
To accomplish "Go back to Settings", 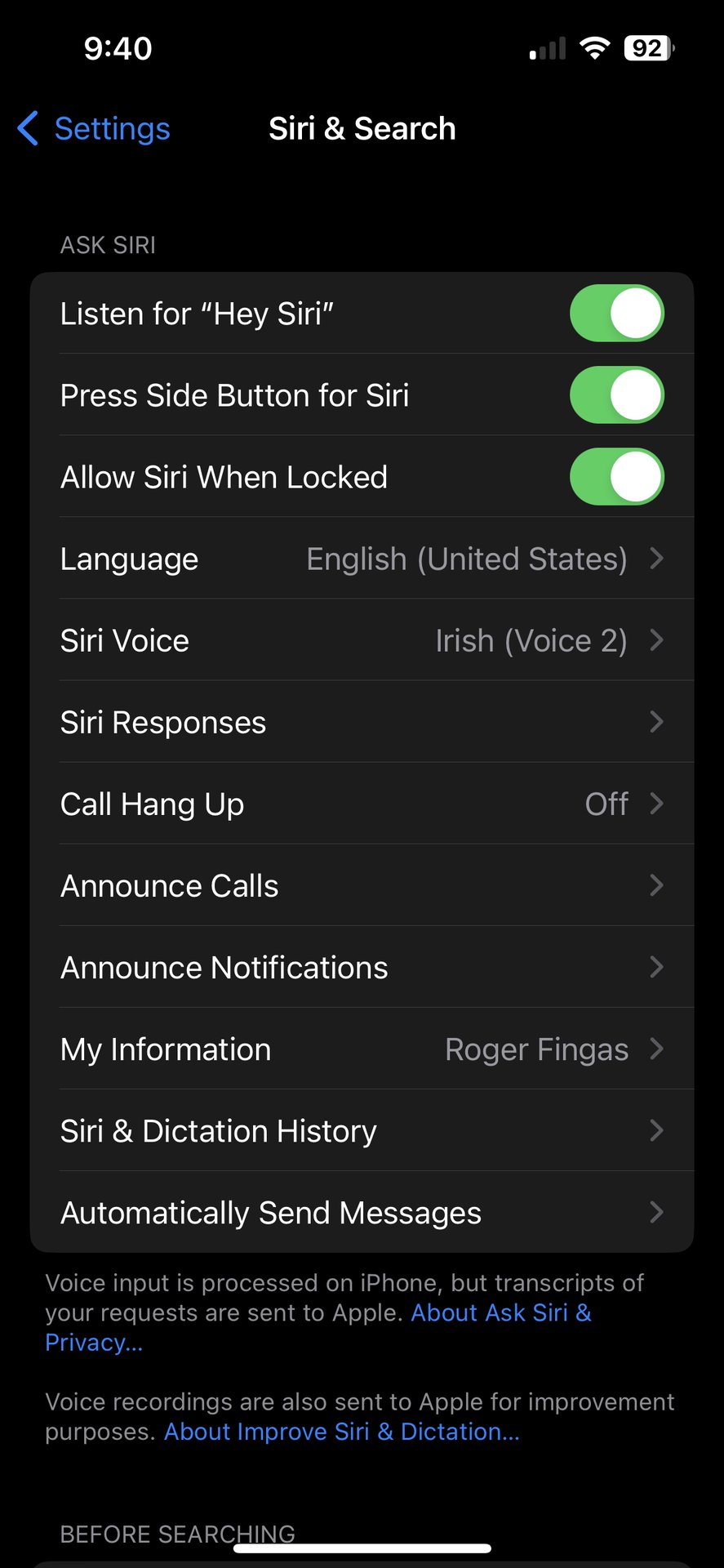I will pyautogui.click(x=94, y=129).
